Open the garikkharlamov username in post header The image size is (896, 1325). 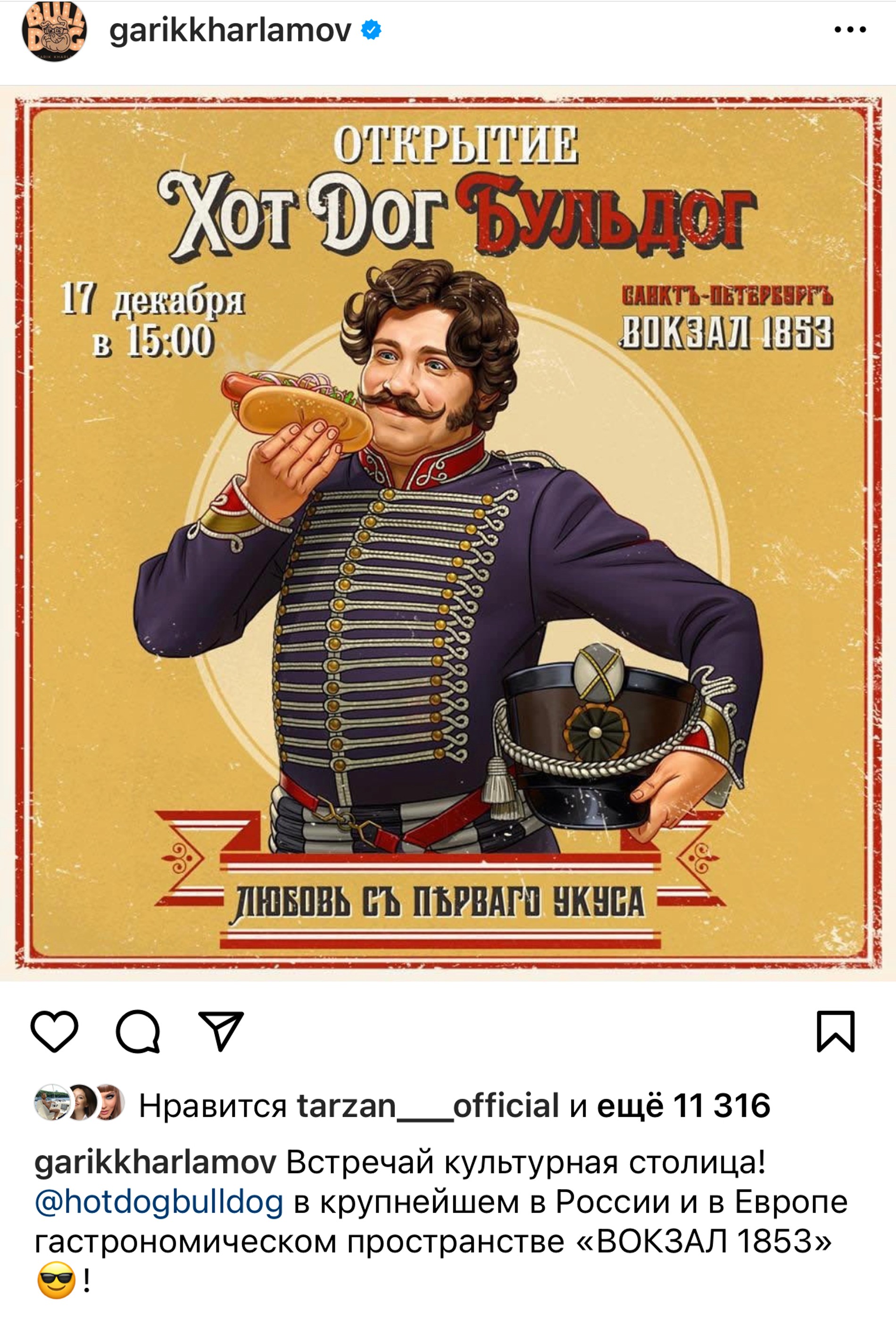[x=230, y=31]
